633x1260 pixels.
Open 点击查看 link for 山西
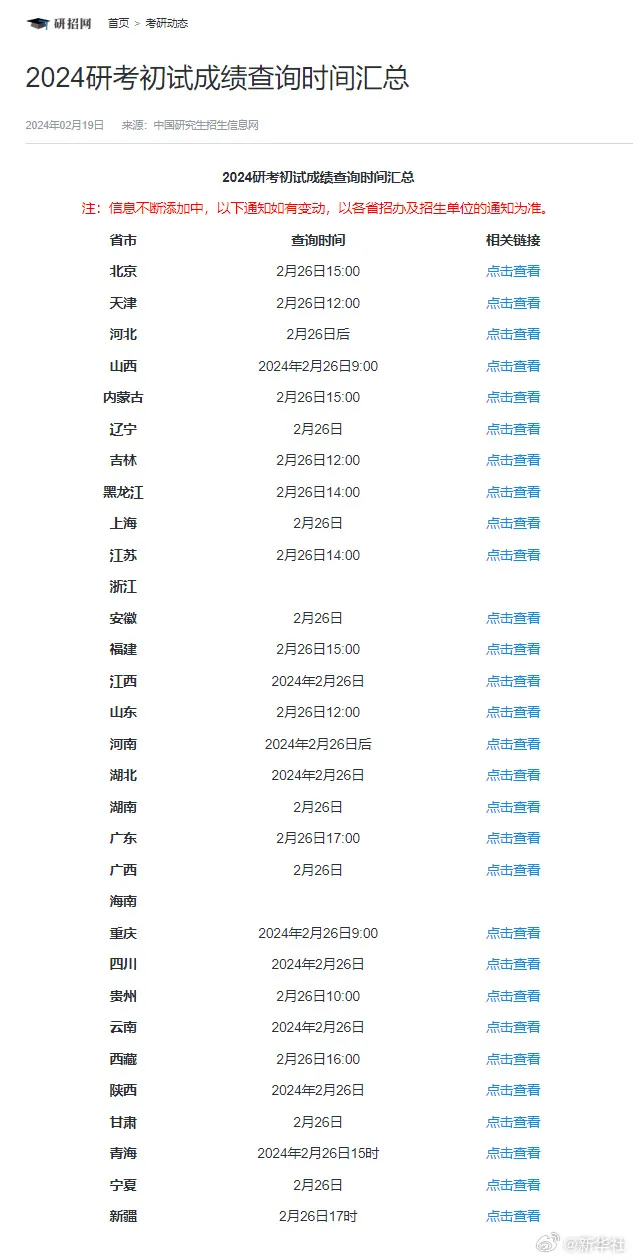[x=513, y=366]
